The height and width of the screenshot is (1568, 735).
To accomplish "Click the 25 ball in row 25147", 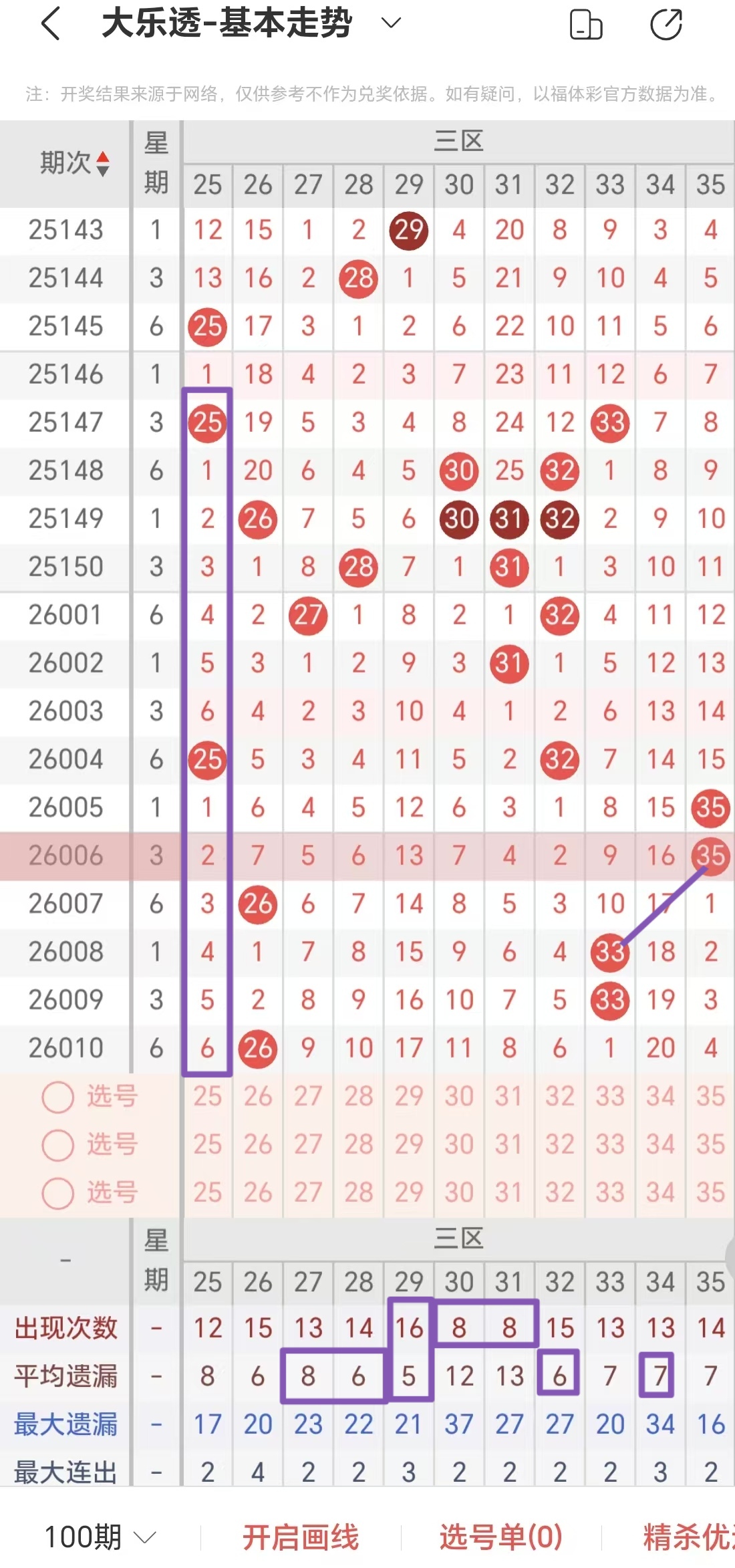I will click(207, 422).
